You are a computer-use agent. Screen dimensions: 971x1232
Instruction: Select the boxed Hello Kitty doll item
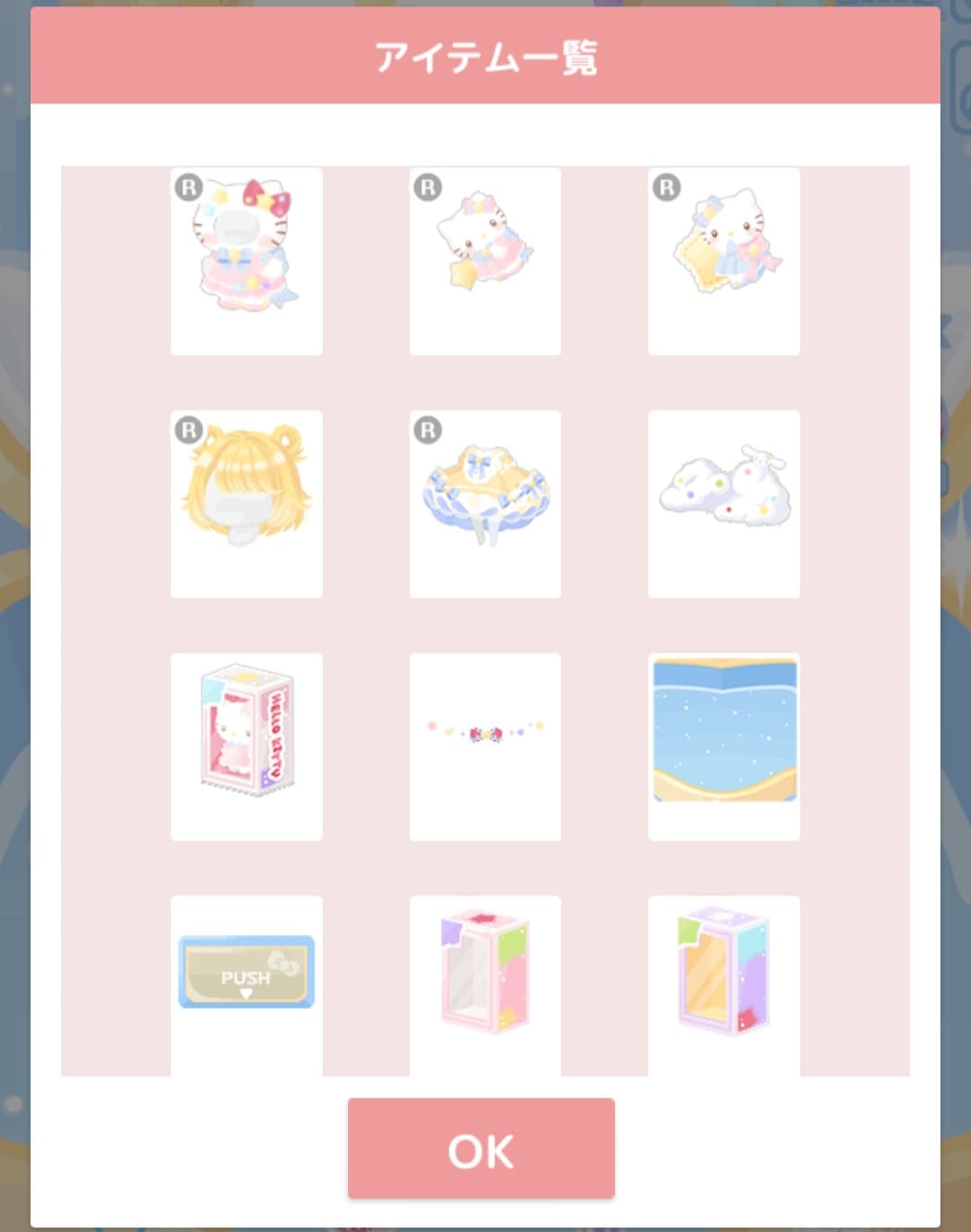point(246,745)
